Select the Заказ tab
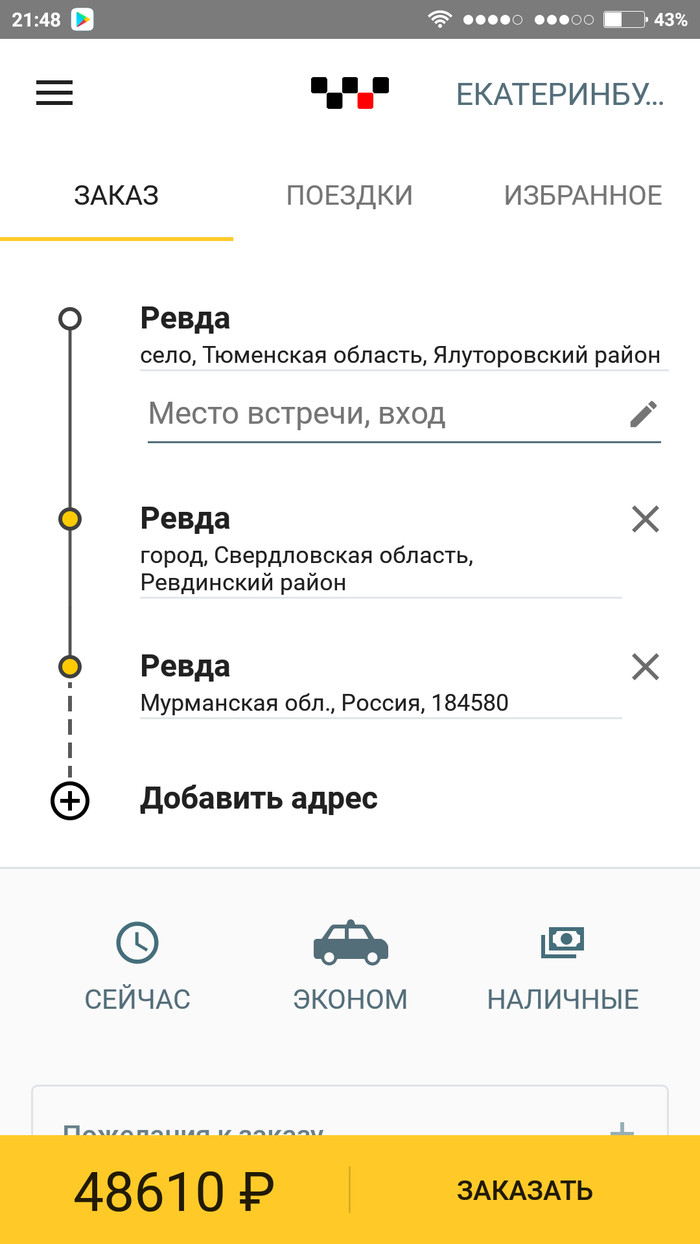Viewport: 700px width, 1244px height. (x=116, y=195)
